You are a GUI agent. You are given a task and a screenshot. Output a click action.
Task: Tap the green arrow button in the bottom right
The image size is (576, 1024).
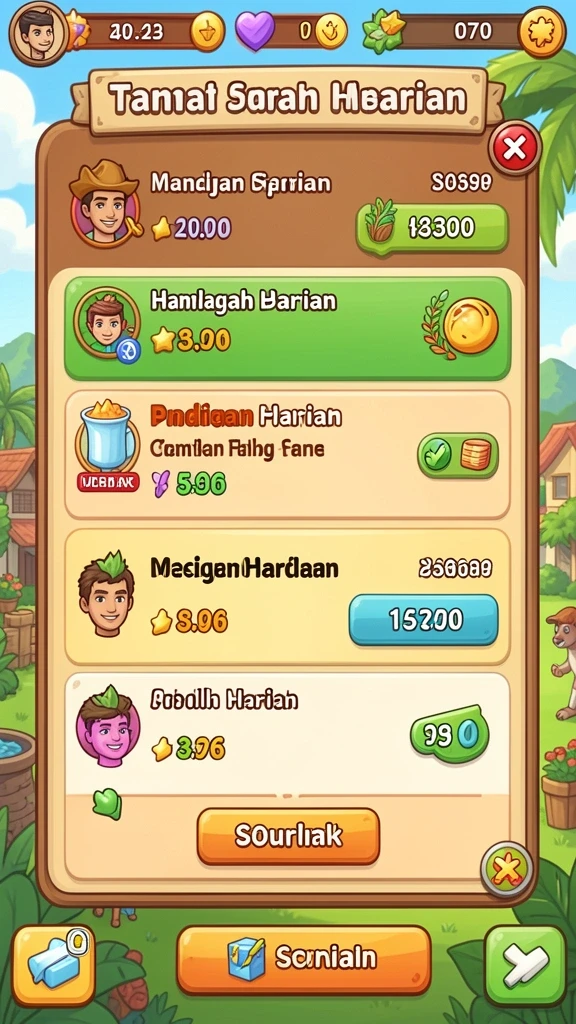point(525,966)
